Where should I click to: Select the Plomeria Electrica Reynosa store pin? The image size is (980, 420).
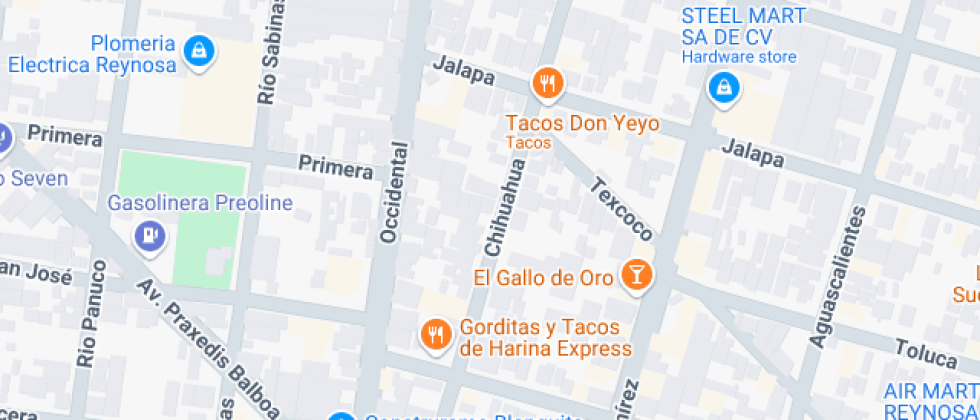(x=199, y=49)
